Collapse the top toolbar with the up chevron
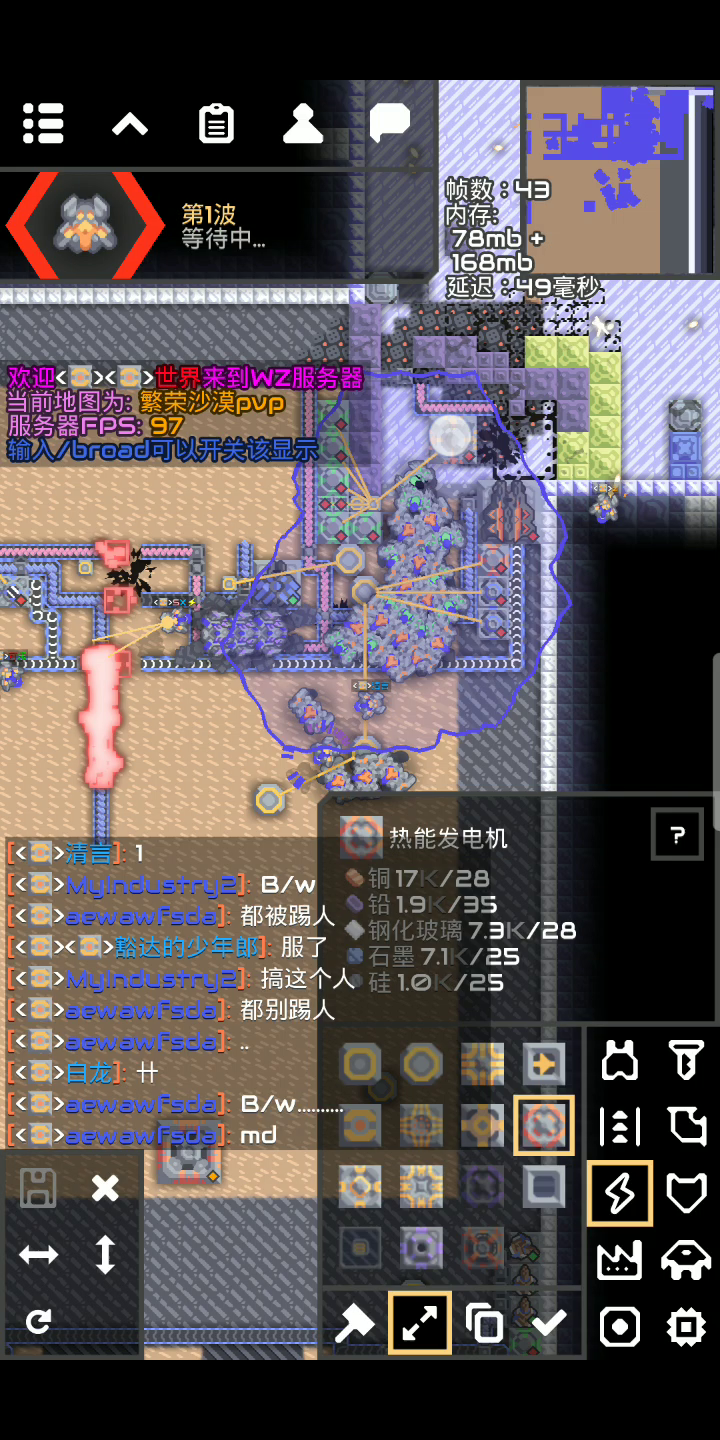Screen dimensions: 720x1440 point(130,124)
